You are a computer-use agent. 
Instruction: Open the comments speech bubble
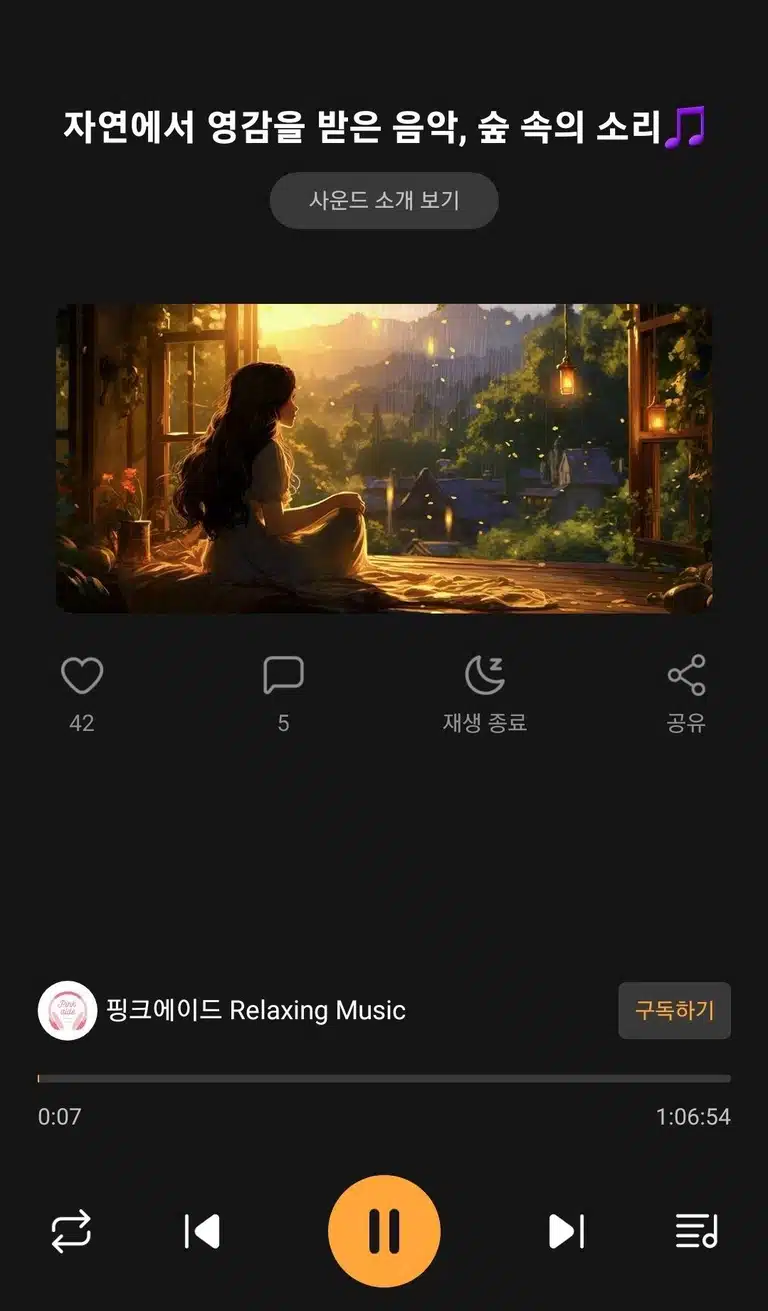[283, 676]
